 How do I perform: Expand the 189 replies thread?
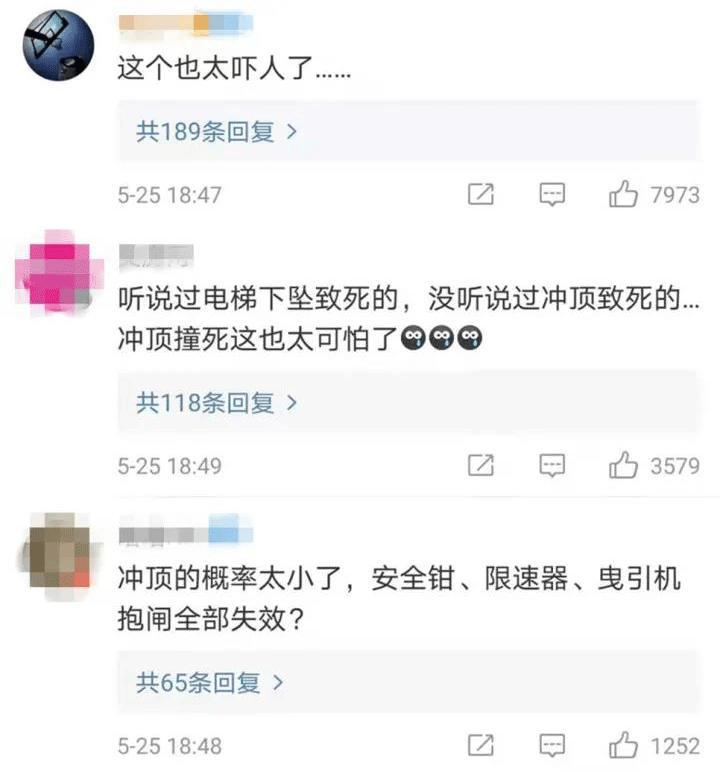point(217,131)
